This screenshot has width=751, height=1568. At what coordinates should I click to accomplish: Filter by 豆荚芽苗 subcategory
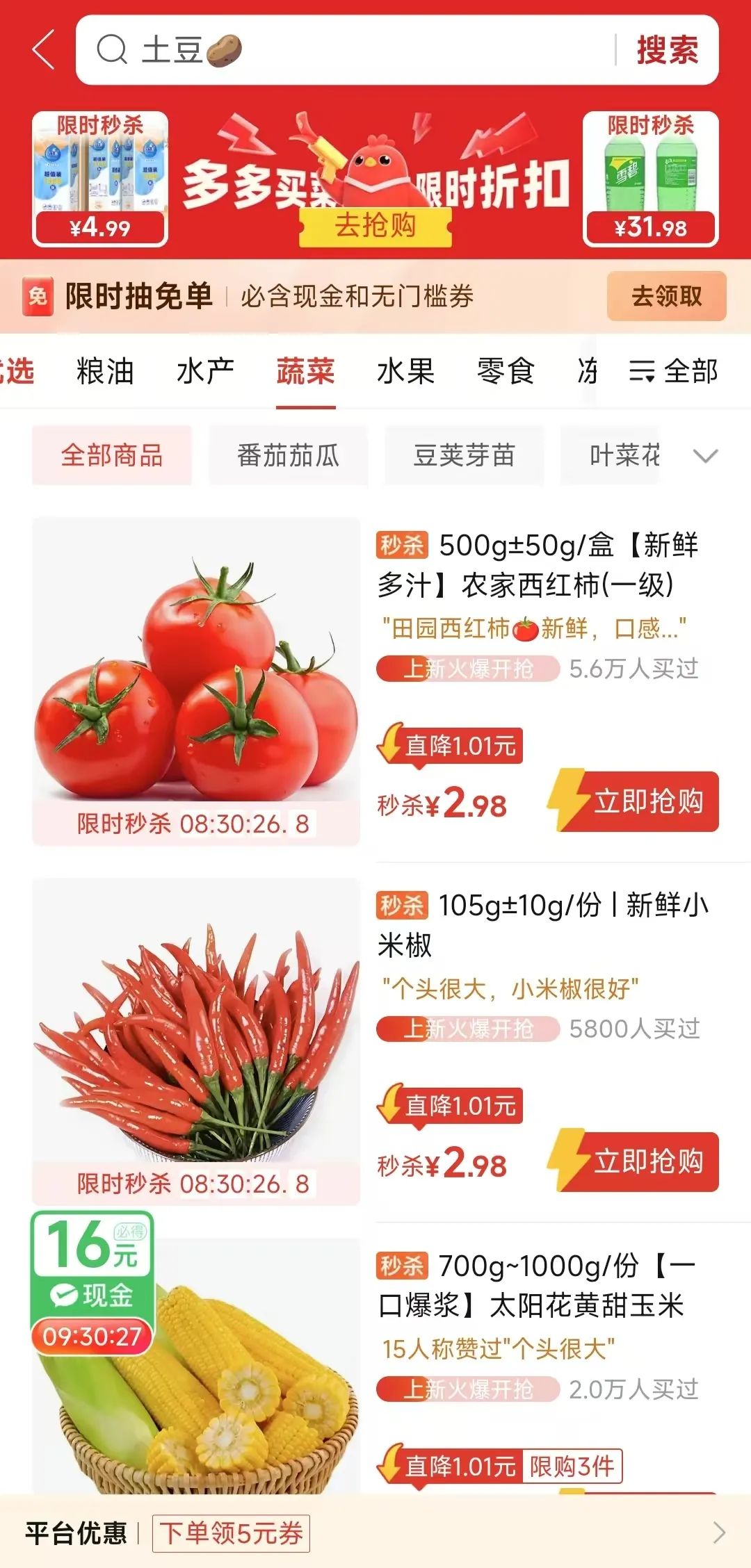click(464, 456)
